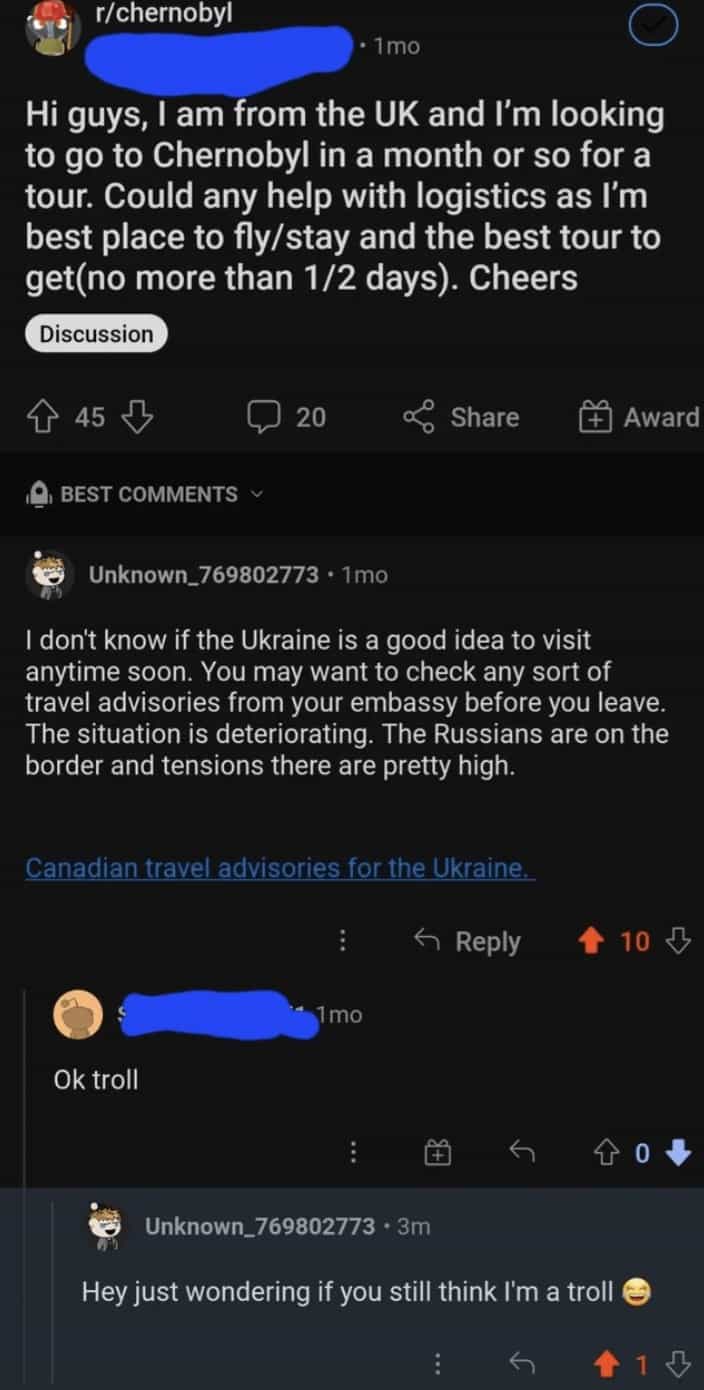The height and width of the screenshot is (1390, 704).
Task: Give an Award to the post
Action: pos(640,417)
